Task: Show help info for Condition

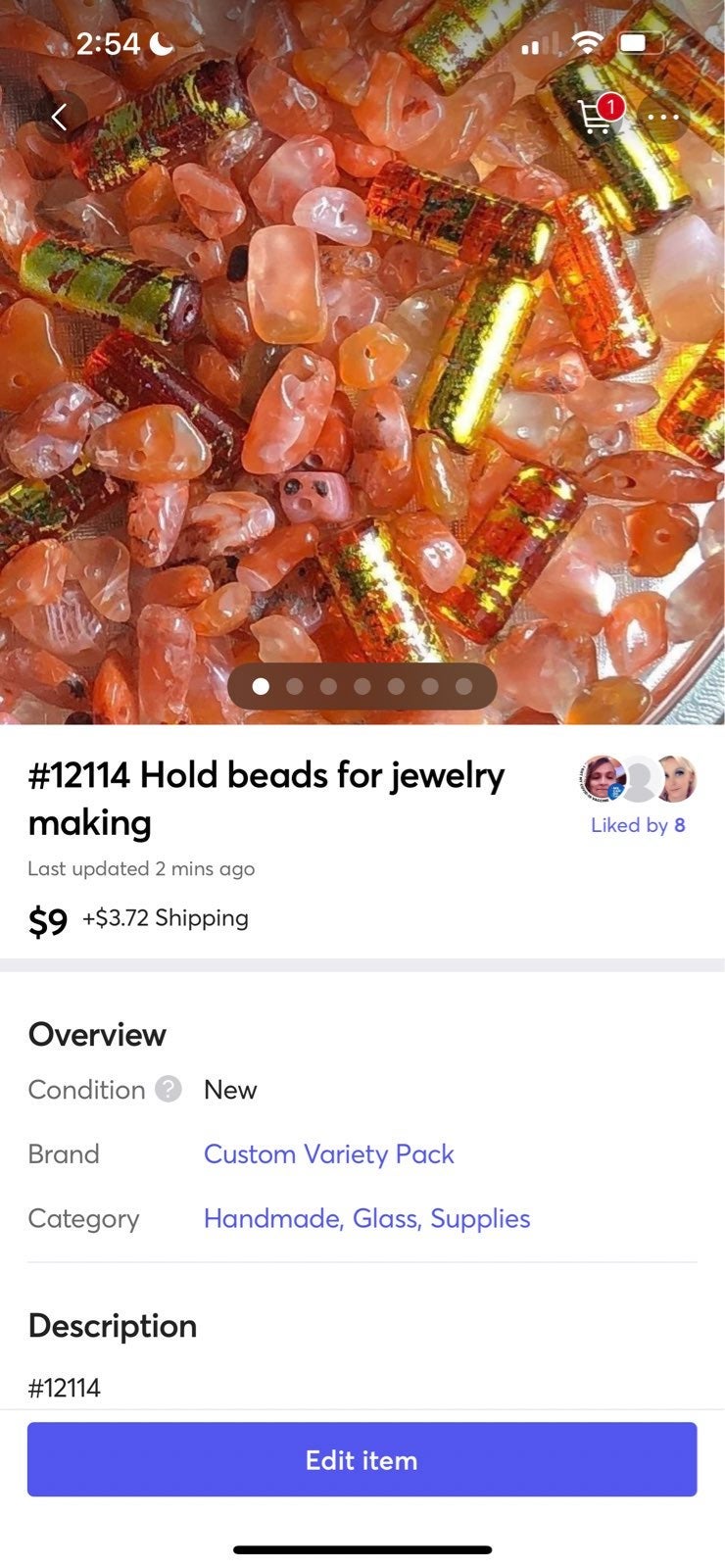Action: [169, 1089]
